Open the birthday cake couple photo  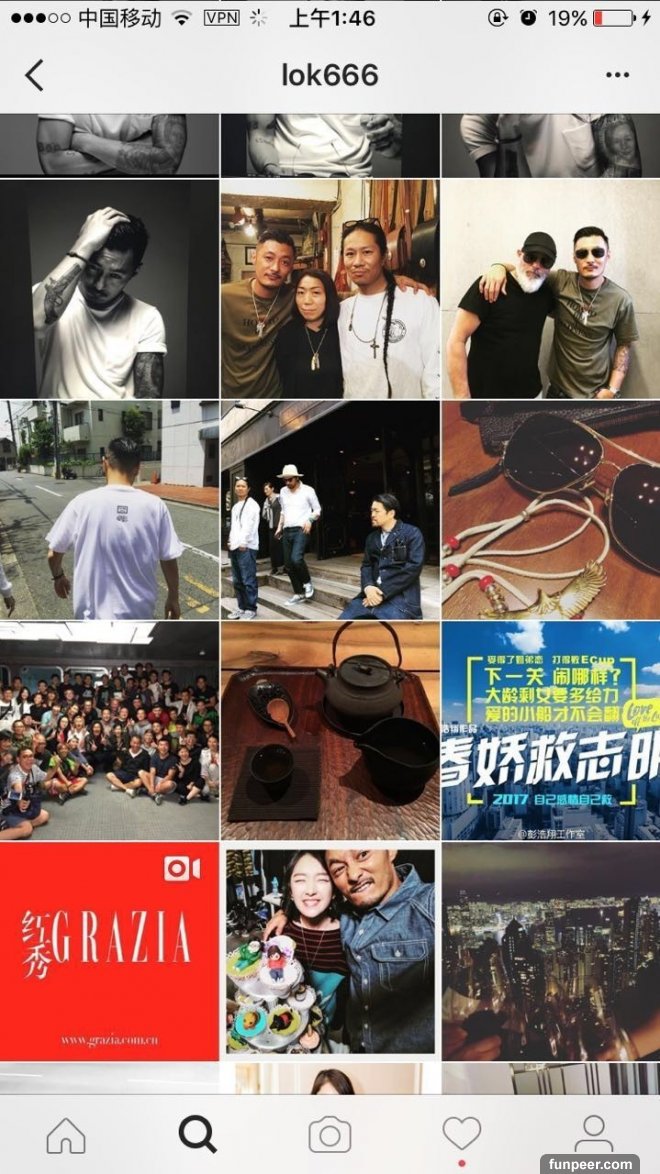click(330, 951)
